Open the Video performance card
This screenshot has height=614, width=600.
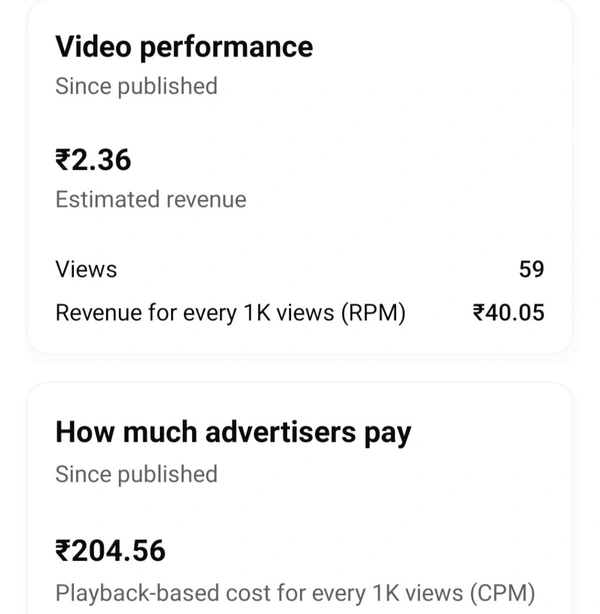[x=184, y=47]
